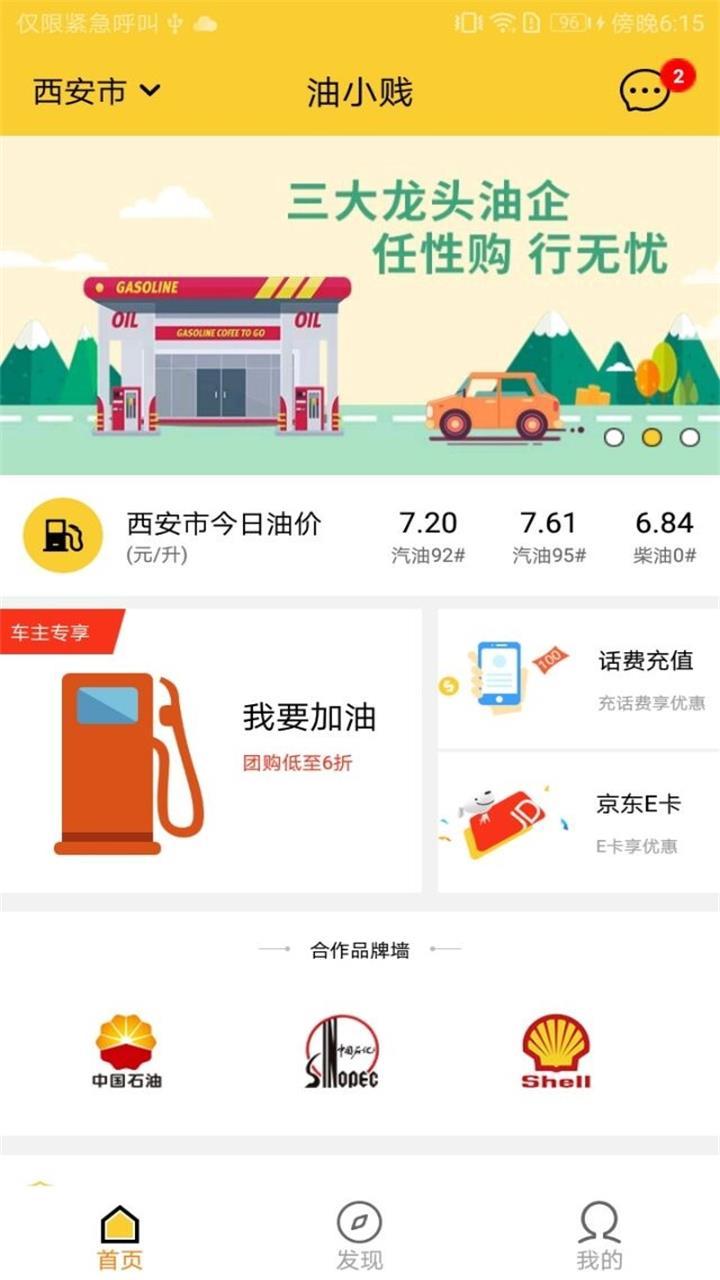Switch to the 首页 tab

[120, 1236]
